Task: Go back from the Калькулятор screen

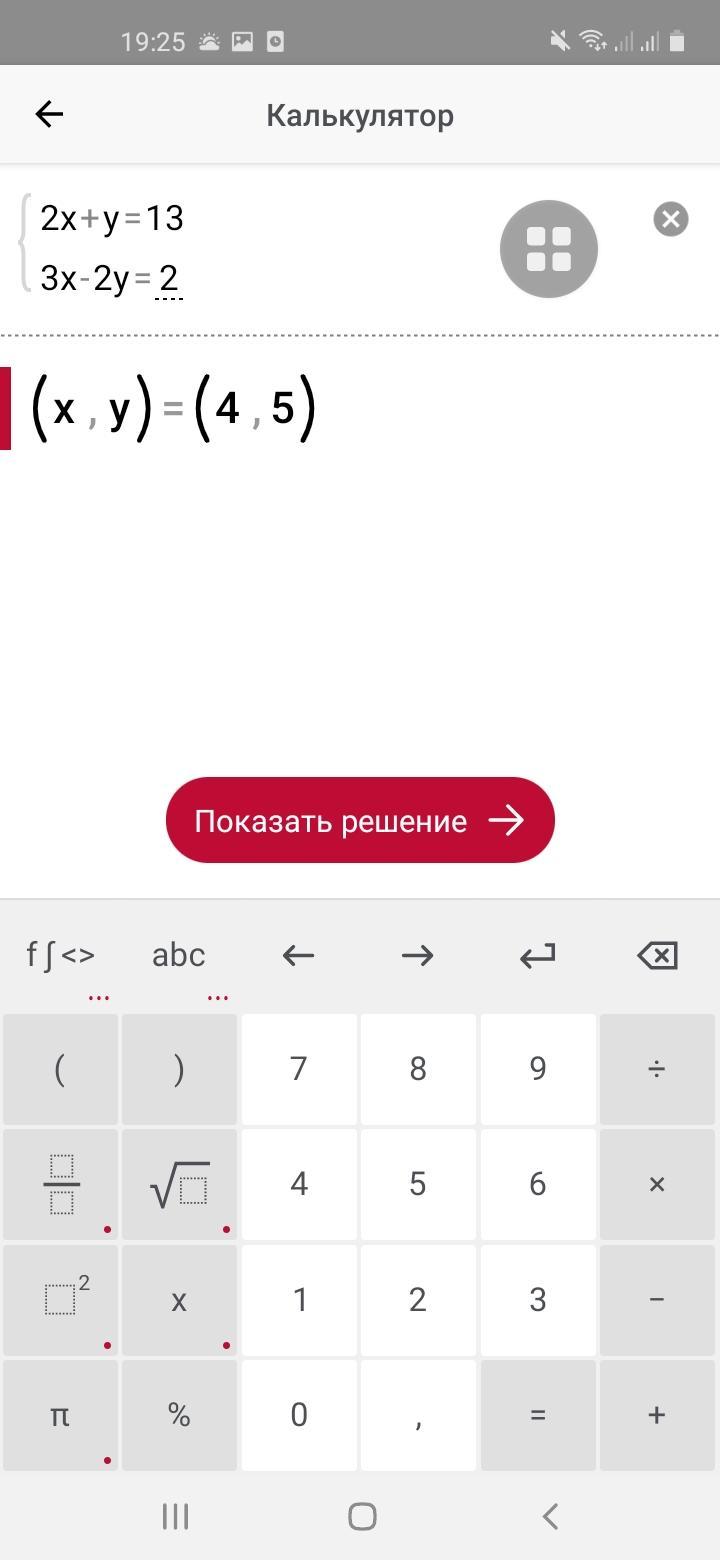Action: pos(49,115)
